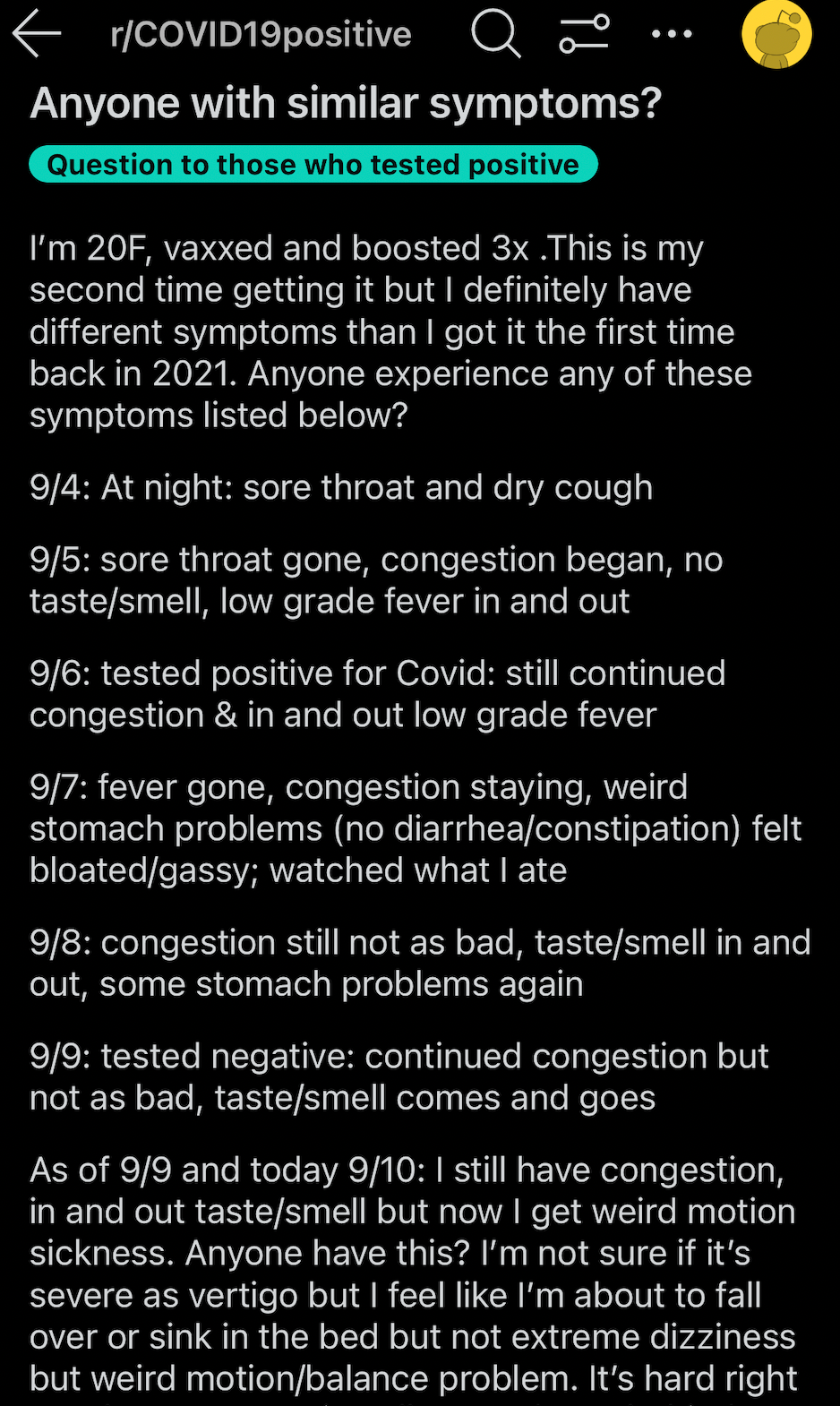Go back using the arrow icon
840x1406 pixels.
point(37,34)
